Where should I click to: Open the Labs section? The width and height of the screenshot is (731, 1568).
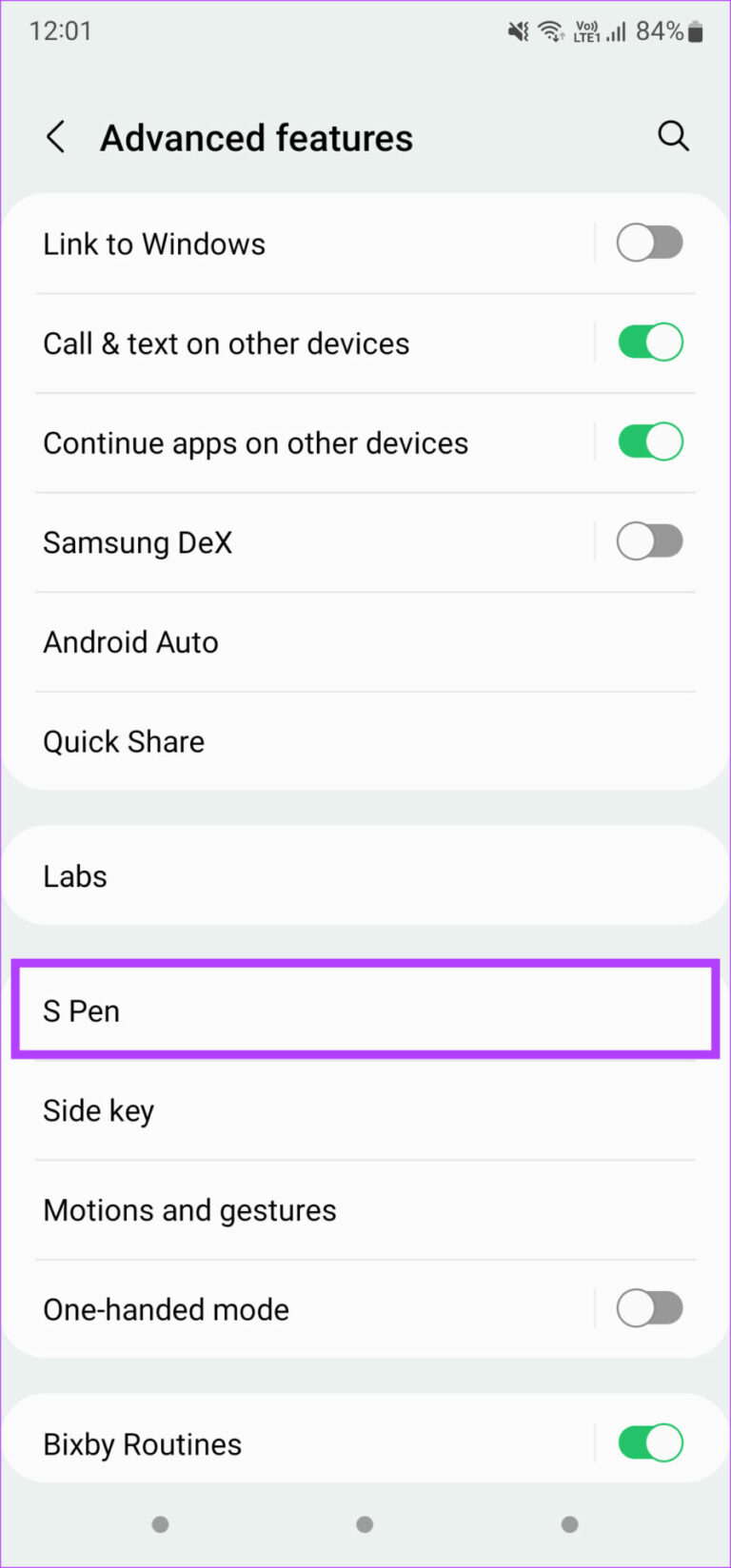pos(365,874)
